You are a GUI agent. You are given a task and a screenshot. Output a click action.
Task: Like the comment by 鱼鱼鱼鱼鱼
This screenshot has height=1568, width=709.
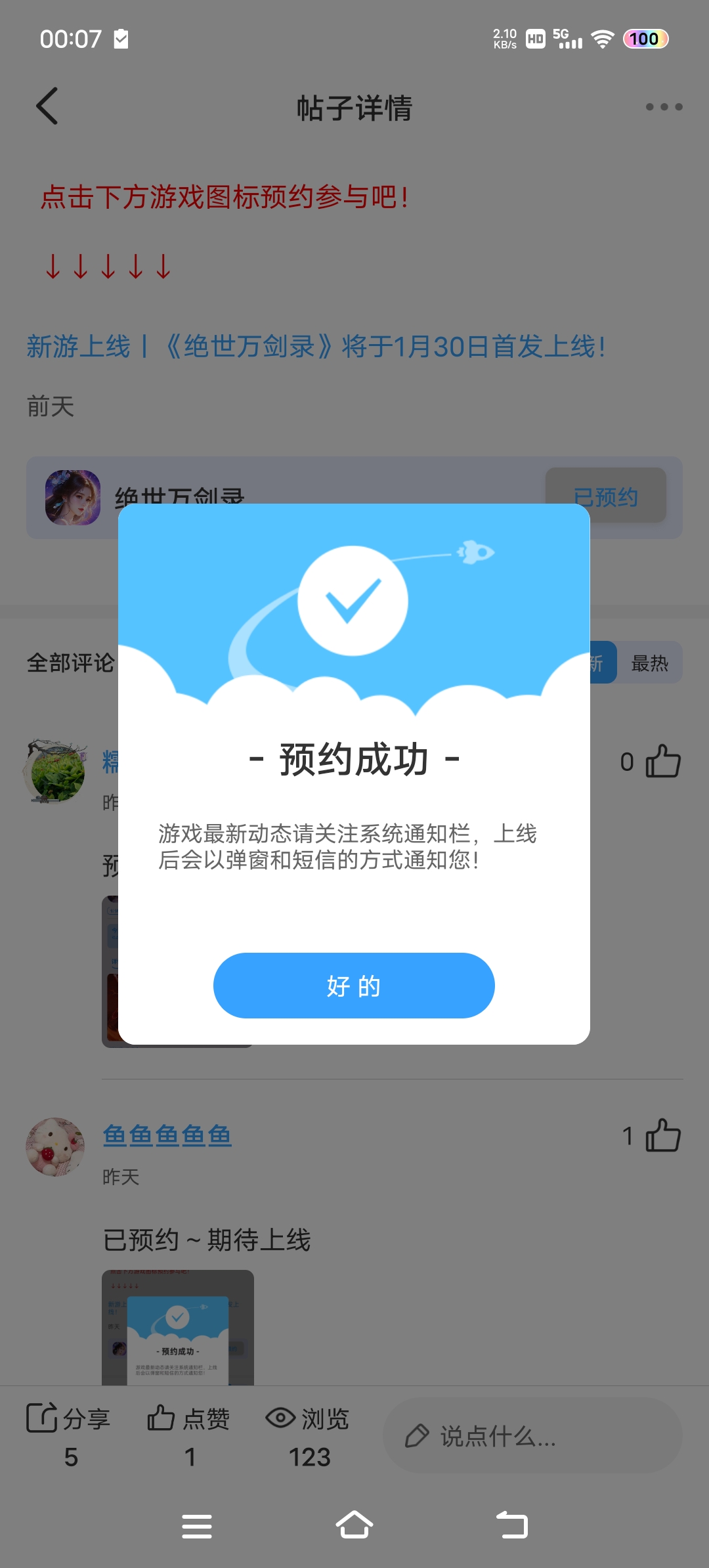(x=663, y=1135)
